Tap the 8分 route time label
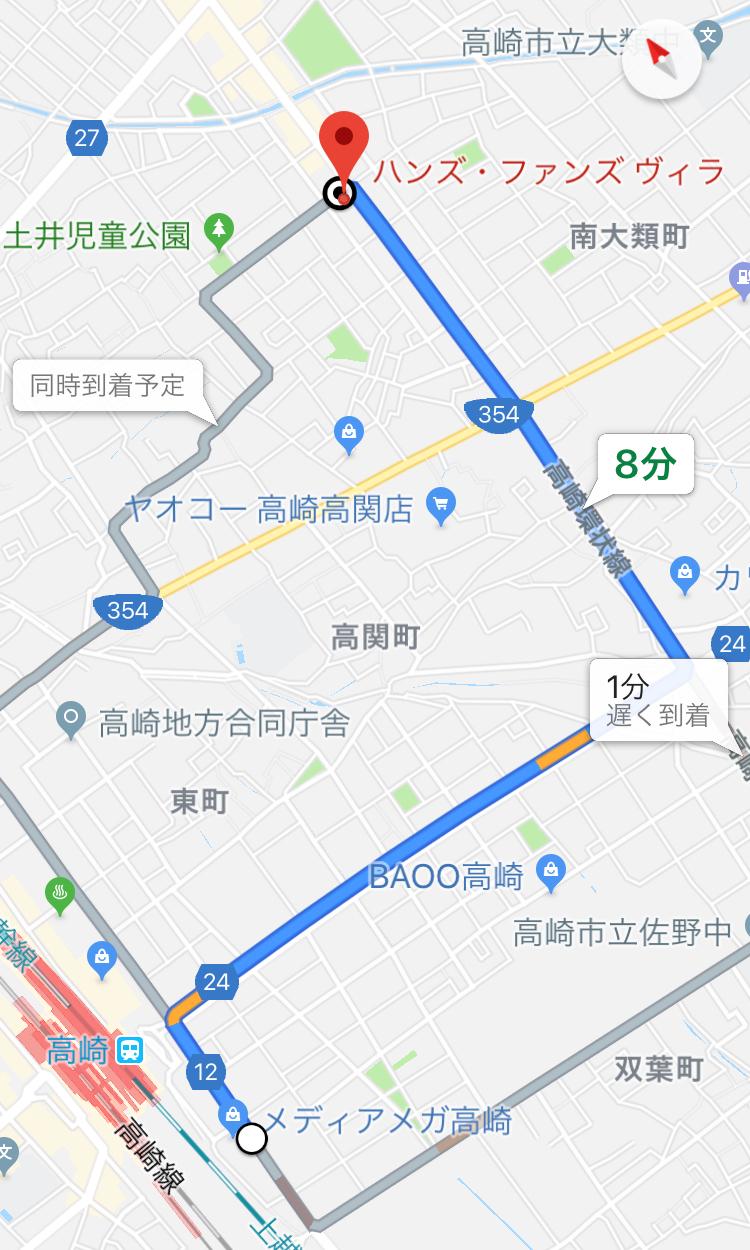750x1250 pixels. point(646,464)
